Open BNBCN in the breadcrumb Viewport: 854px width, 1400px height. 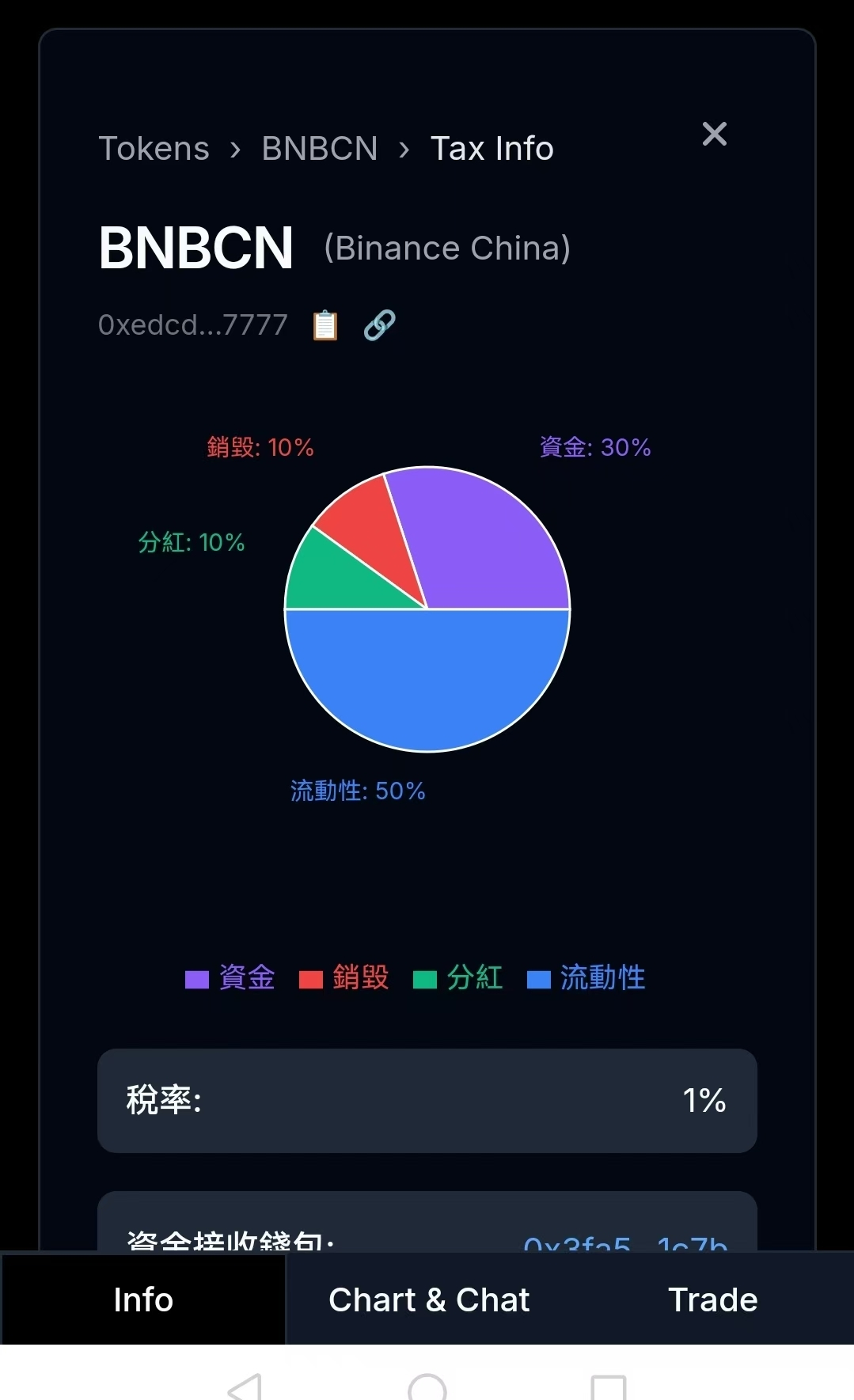coord(320,149)
